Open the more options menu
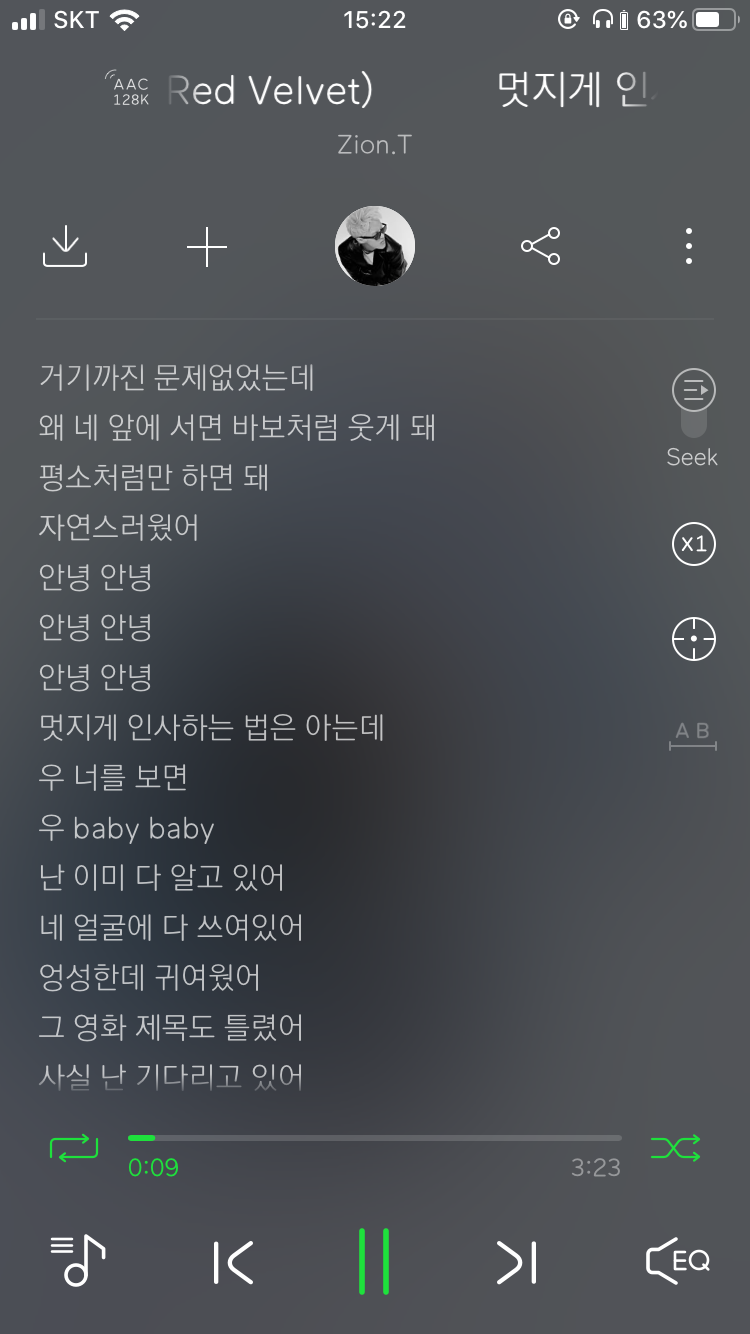 [x=688, y=246]
